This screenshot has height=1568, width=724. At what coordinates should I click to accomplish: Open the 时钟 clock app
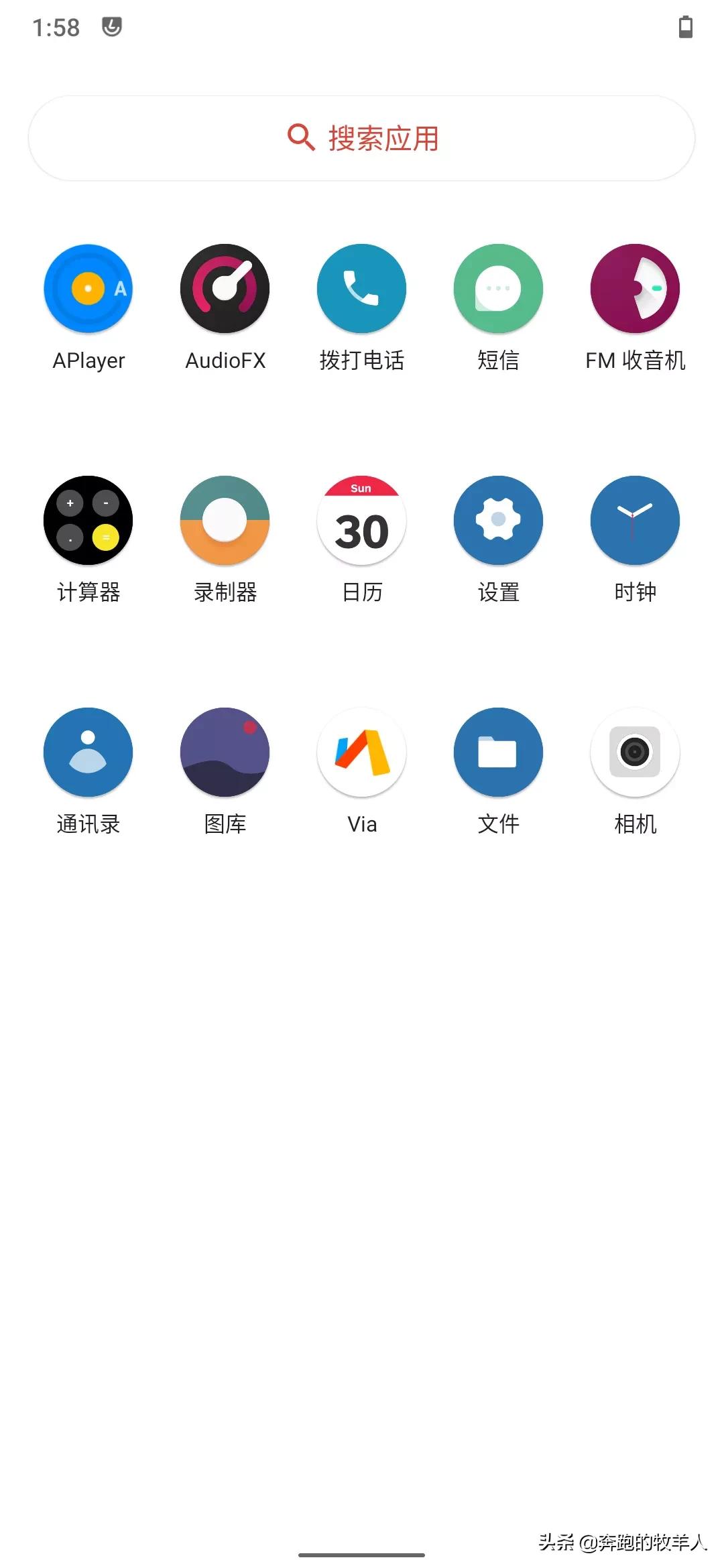(635, 521)
